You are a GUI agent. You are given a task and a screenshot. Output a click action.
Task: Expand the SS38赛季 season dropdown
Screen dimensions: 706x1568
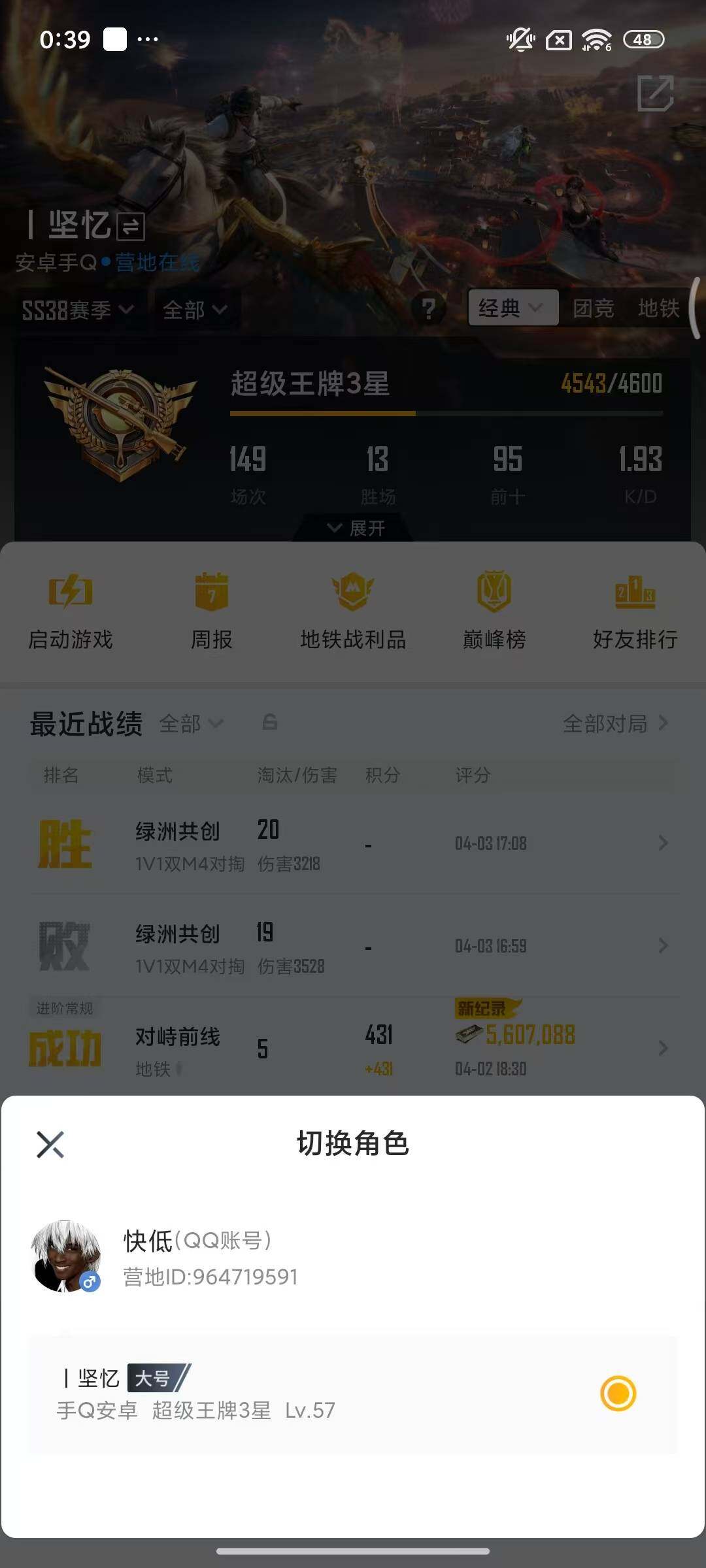(x=75, y=311)
